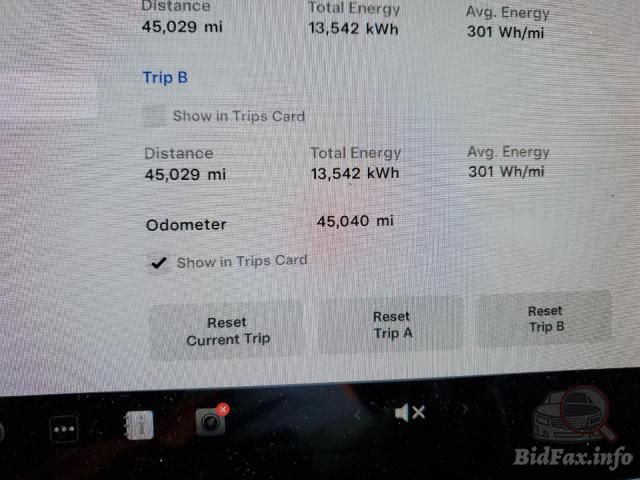The width and height of the screenshot is (640, 480).
Task: Reset Trip A
Action: [x=392, y=325]
